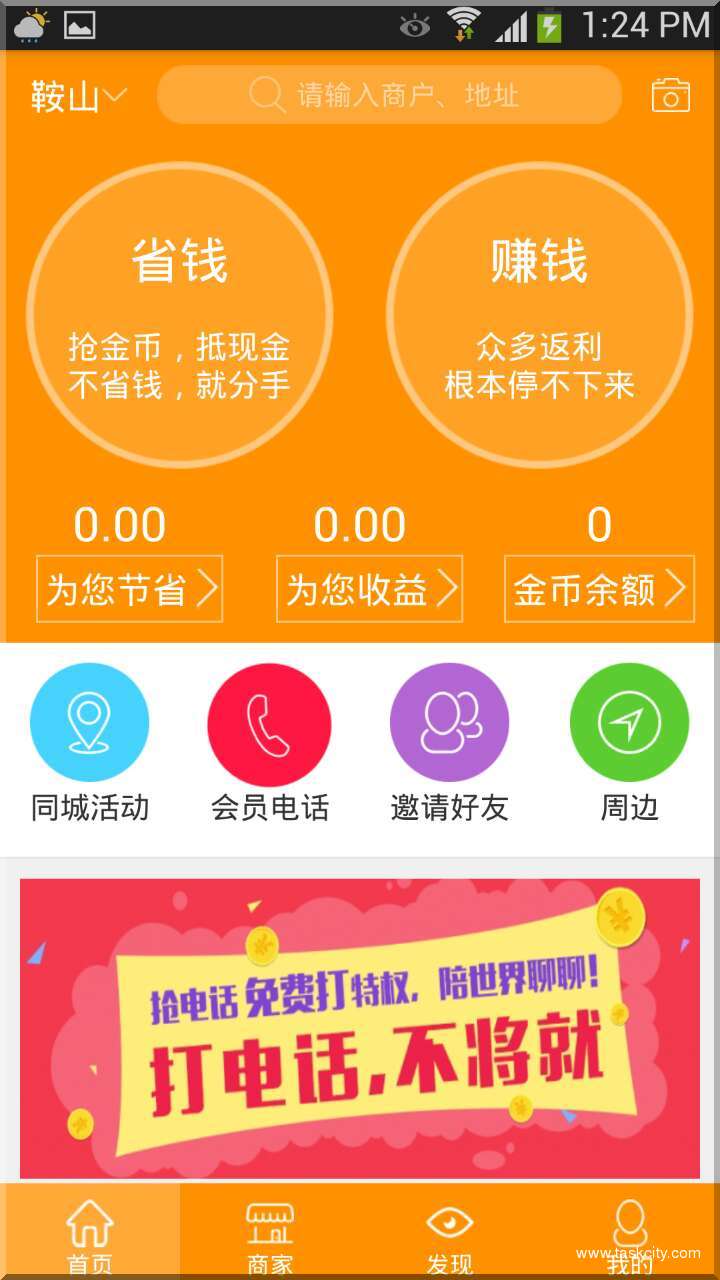Expand 为您收益 earnings details
Viewport: 720px width, 1280px height.
pos(369,590)
